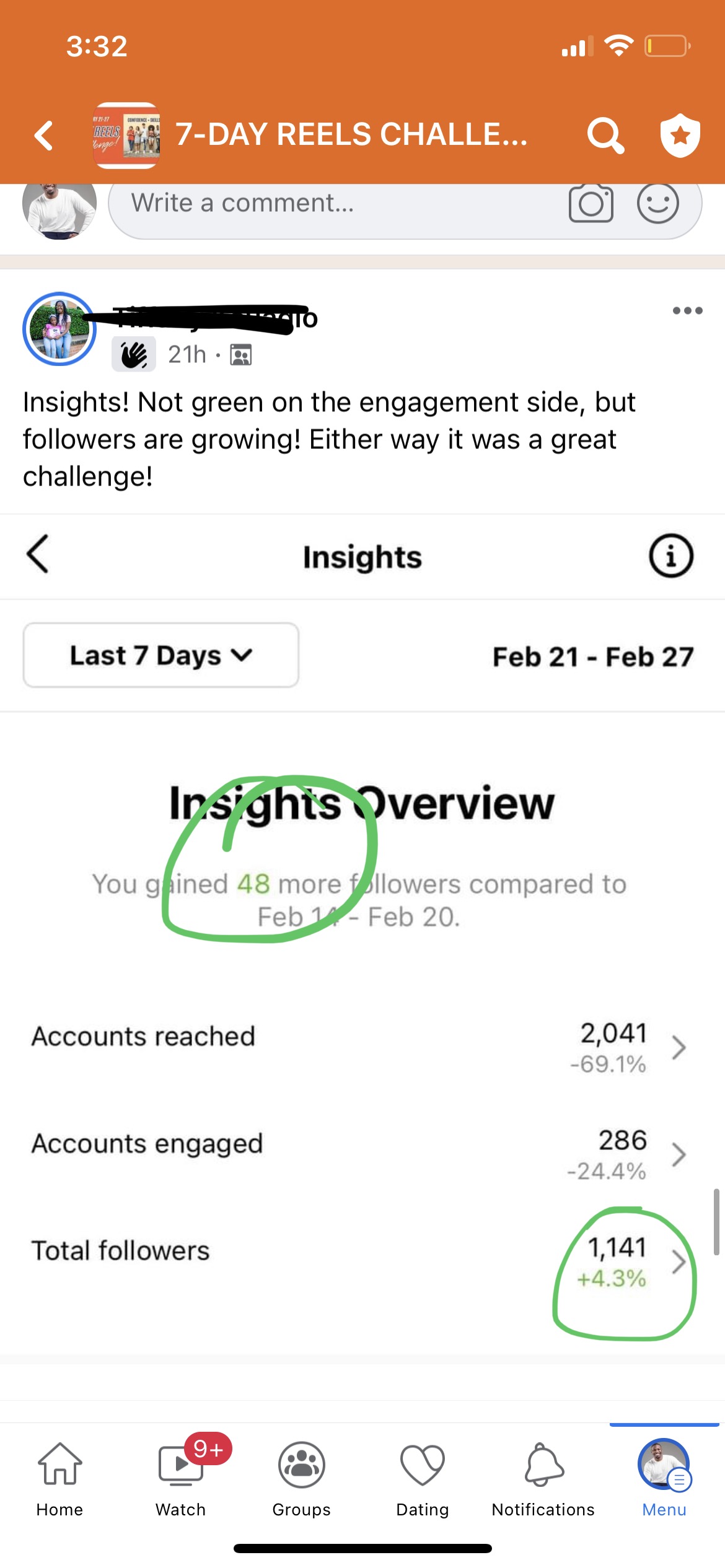Go back from the group page
725x1568 pixels.
(43, 136)
